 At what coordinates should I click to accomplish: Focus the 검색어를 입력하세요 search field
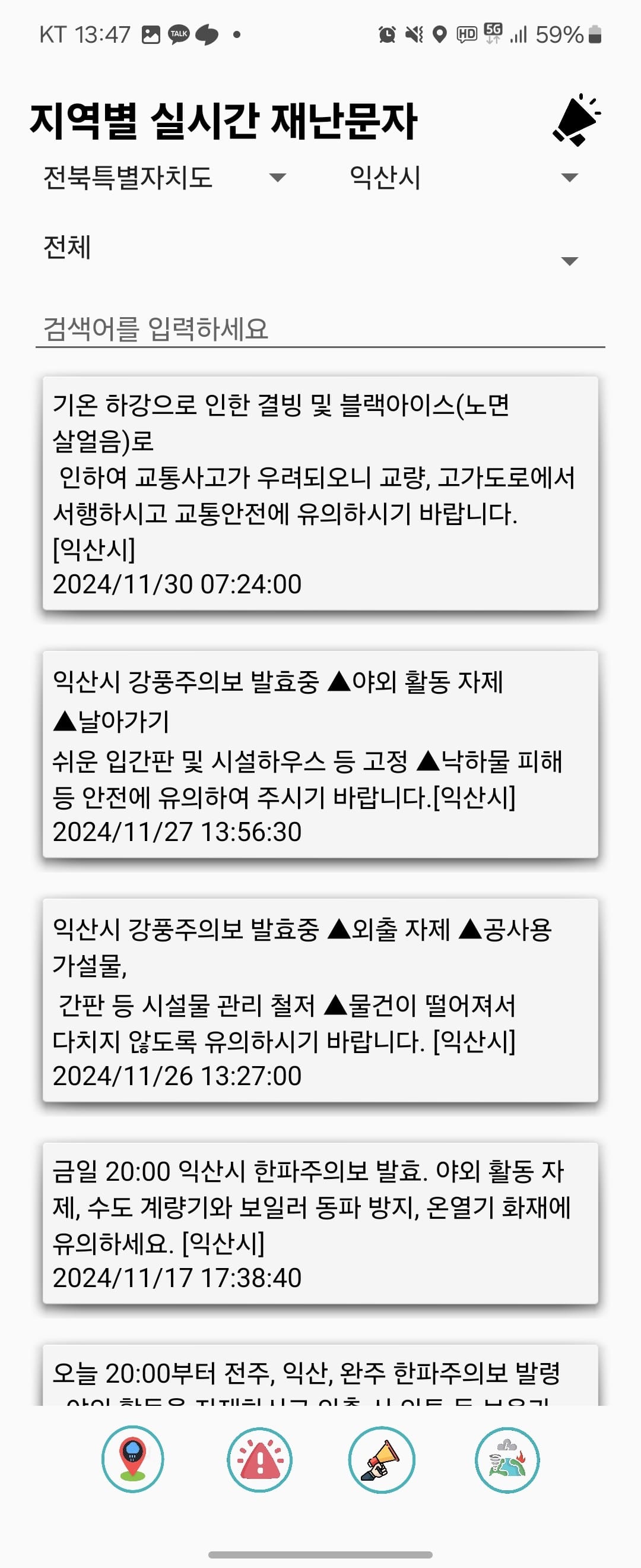tap(320, 328)
